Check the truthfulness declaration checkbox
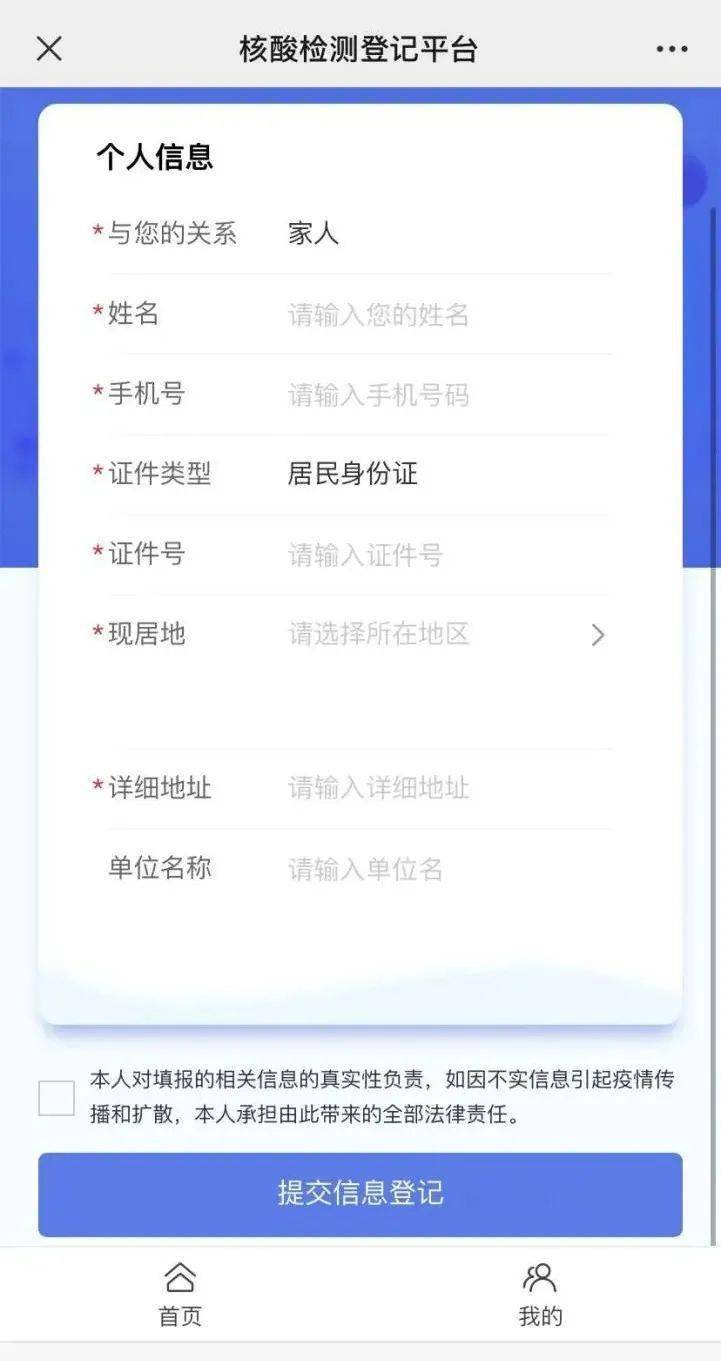The height and width of the screenshot is (1361, 721). pyautogui.click(x=56, y=1097)
